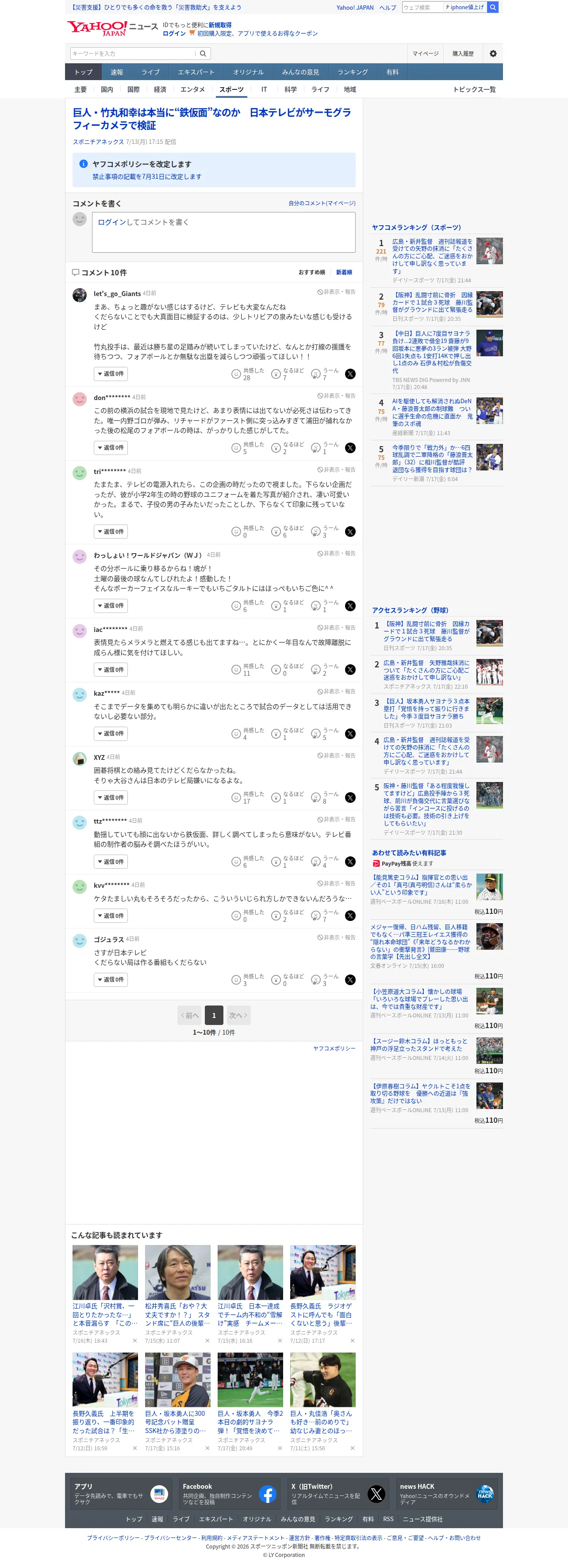Image resolution: width=568 pixels, height=1568 pixels.
Task: Open the 広島・新井監督 top-ranked comment article
Action: tap(432, 256)
